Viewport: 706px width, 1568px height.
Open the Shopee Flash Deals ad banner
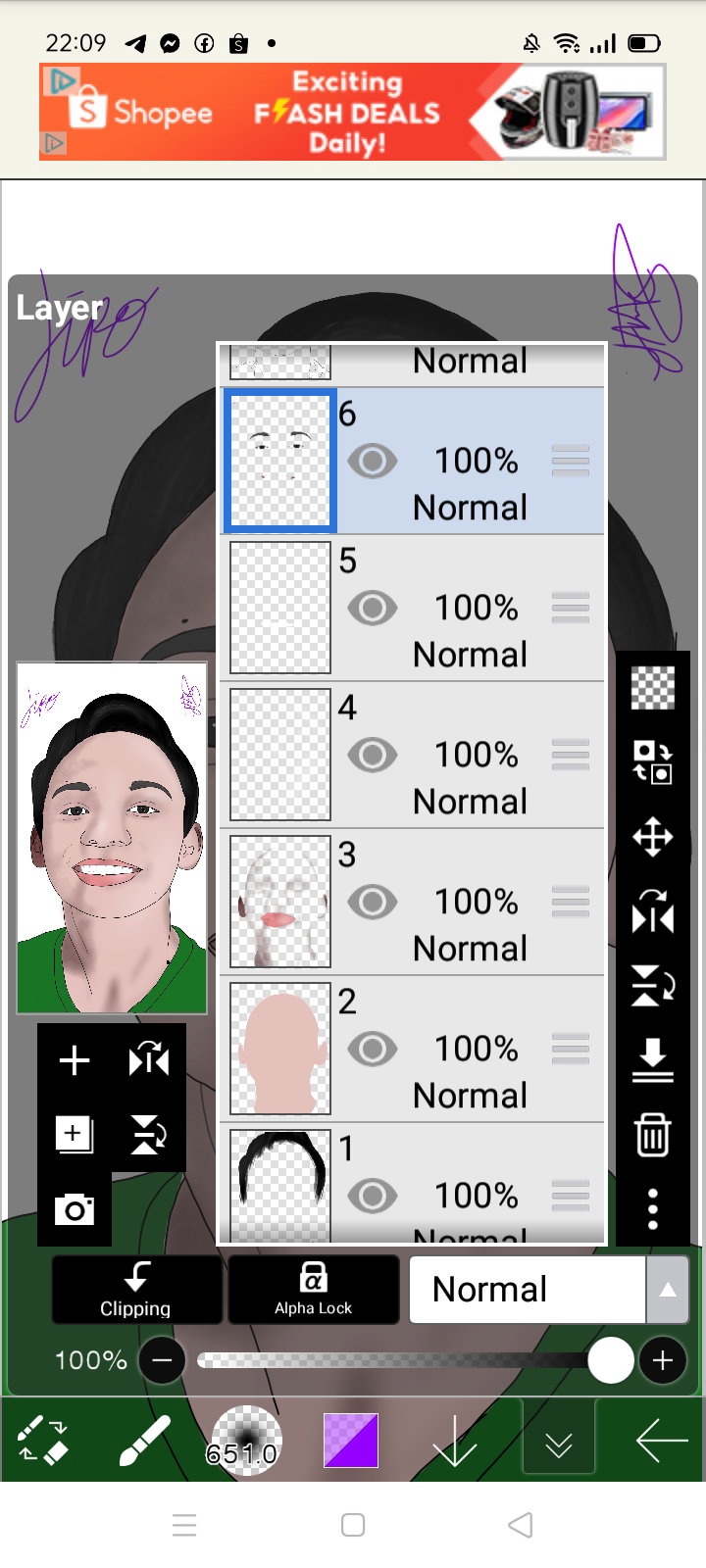[x=353, y=112]
